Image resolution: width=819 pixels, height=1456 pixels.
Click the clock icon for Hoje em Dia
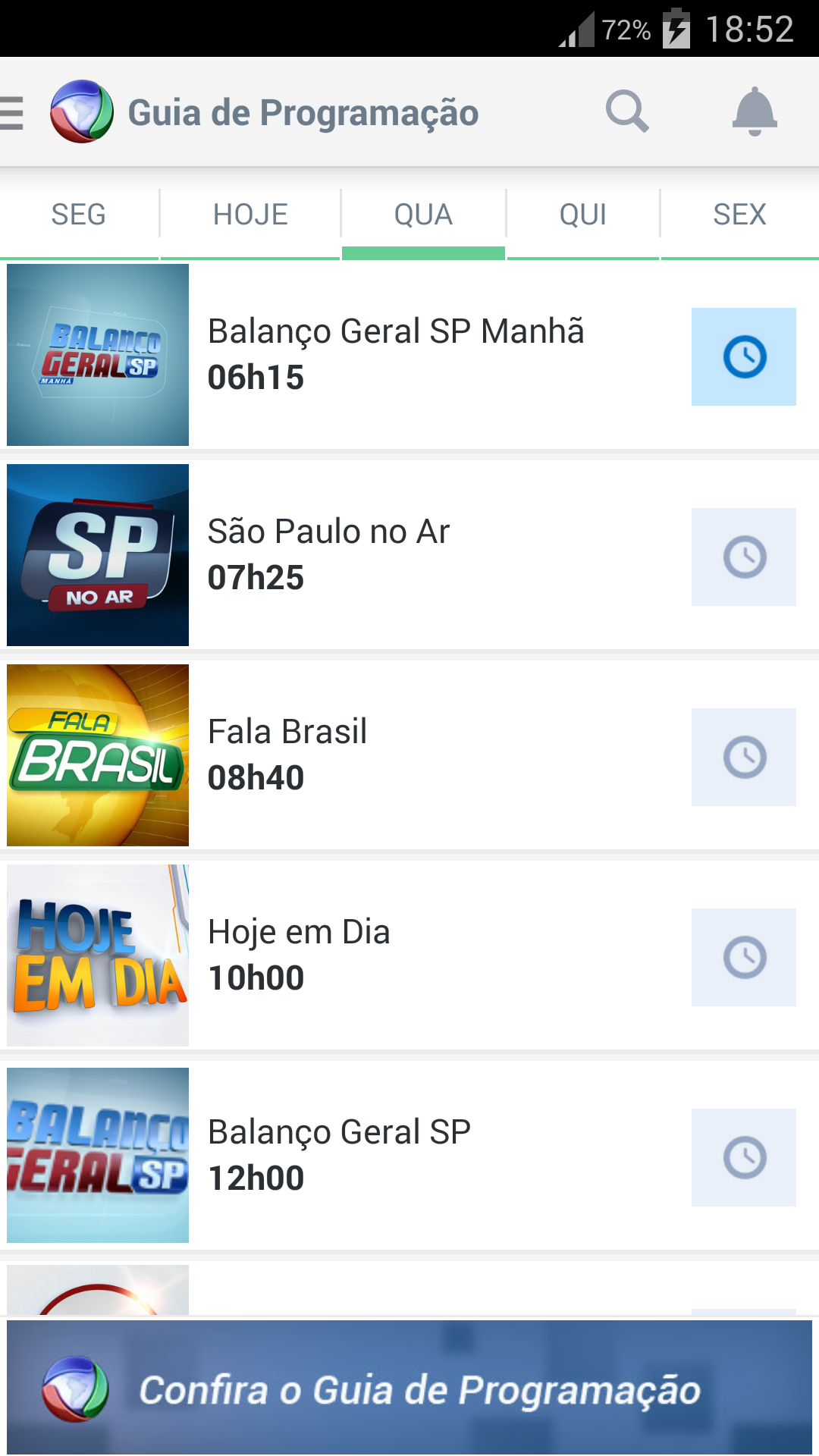(x=743, y=956)
